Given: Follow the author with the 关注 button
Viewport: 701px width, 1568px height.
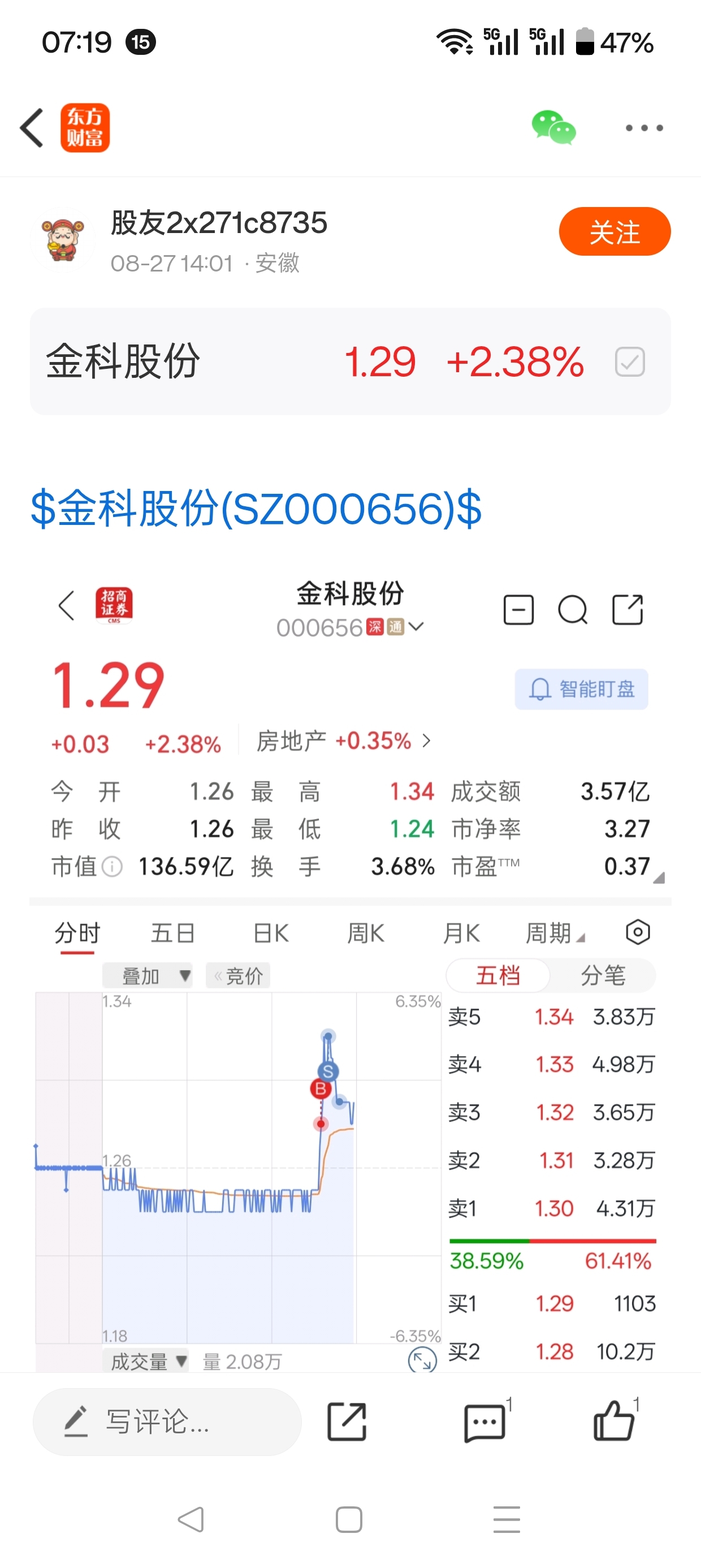Looking at the screenshot, I should [615, 231].
